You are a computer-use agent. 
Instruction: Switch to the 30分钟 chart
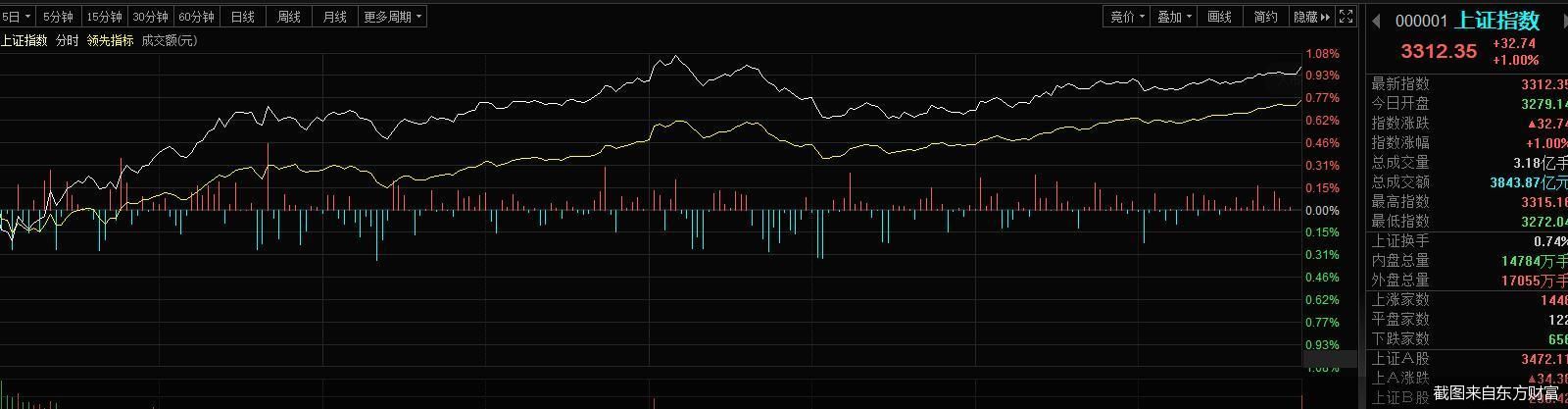coord(150,17)
